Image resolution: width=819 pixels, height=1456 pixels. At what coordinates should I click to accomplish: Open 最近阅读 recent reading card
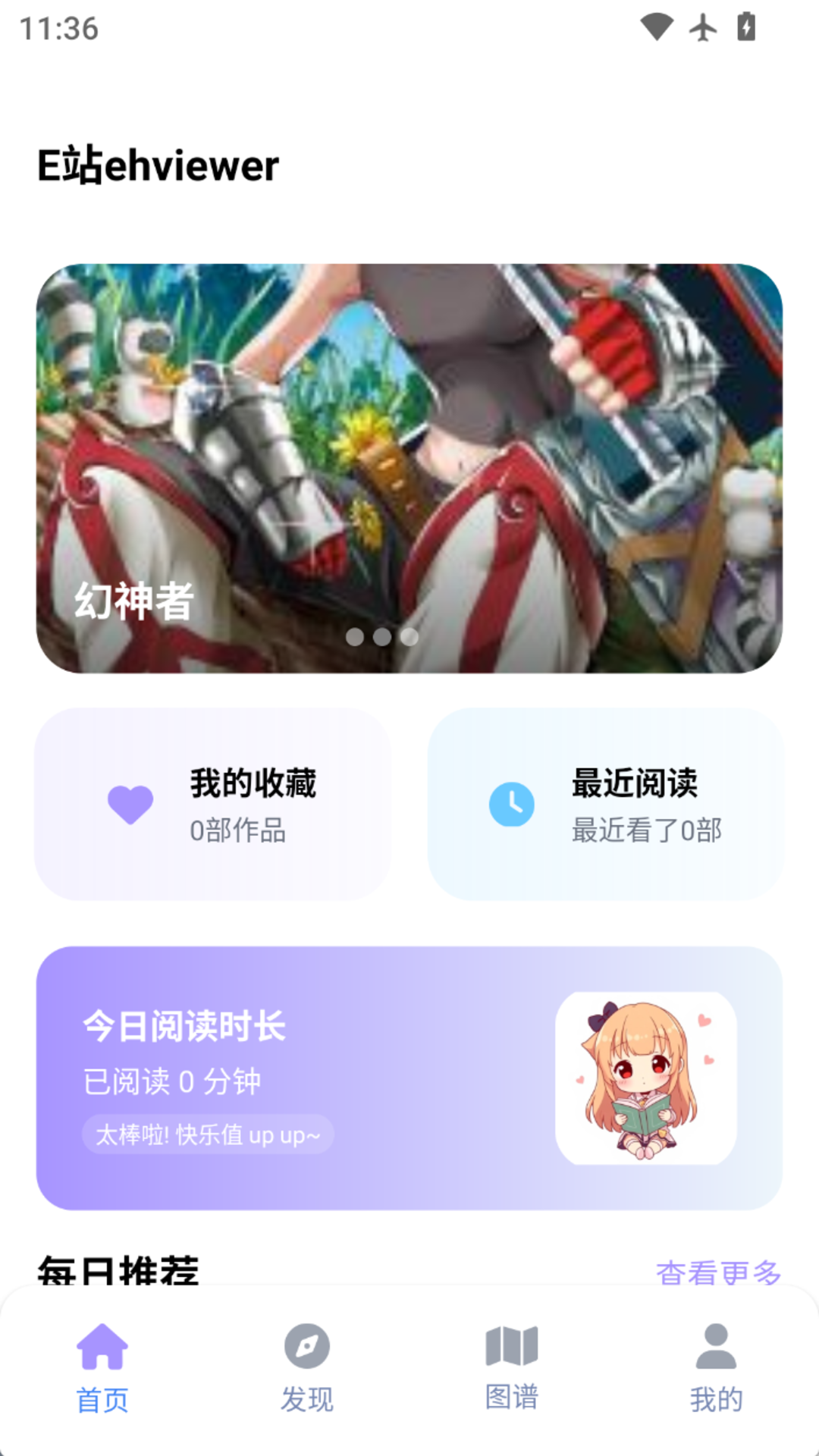pos(605,805)
